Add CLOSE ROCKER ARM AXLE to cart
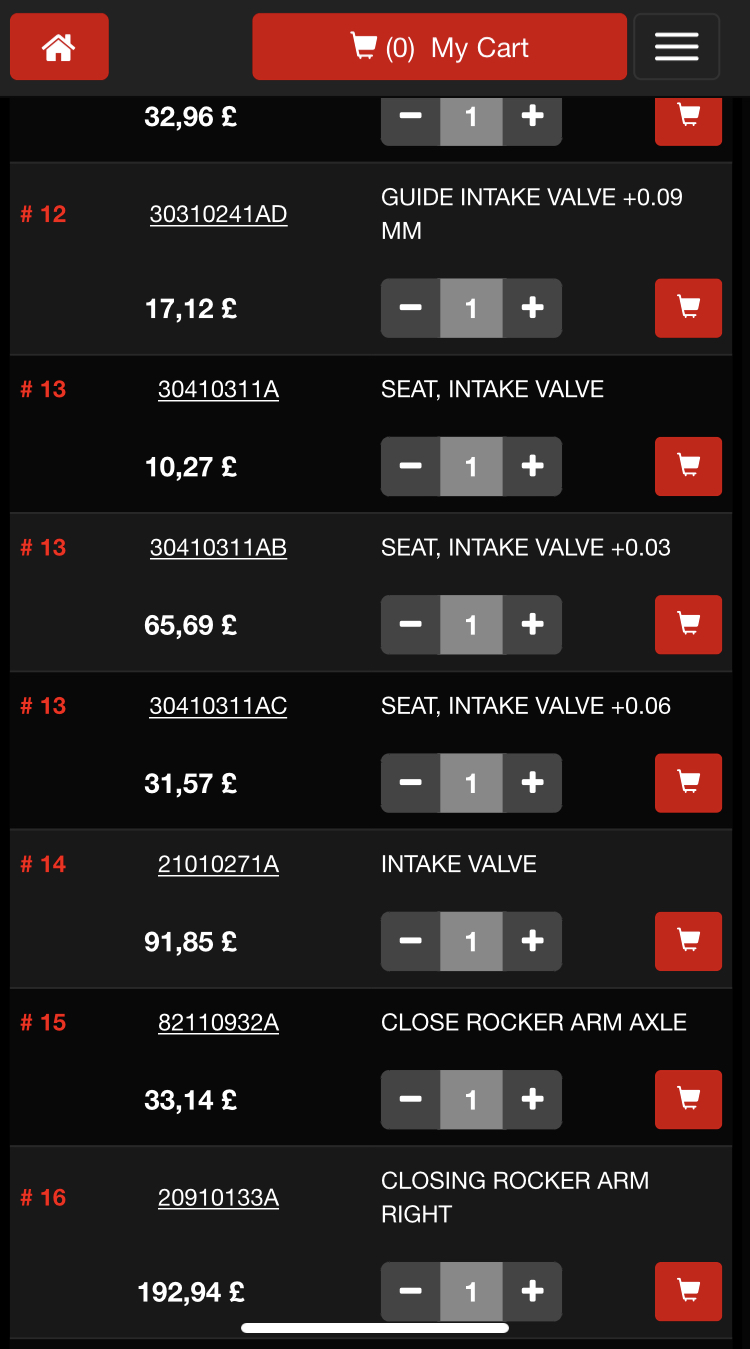 pyautogui.click(x=688, y=1100)
